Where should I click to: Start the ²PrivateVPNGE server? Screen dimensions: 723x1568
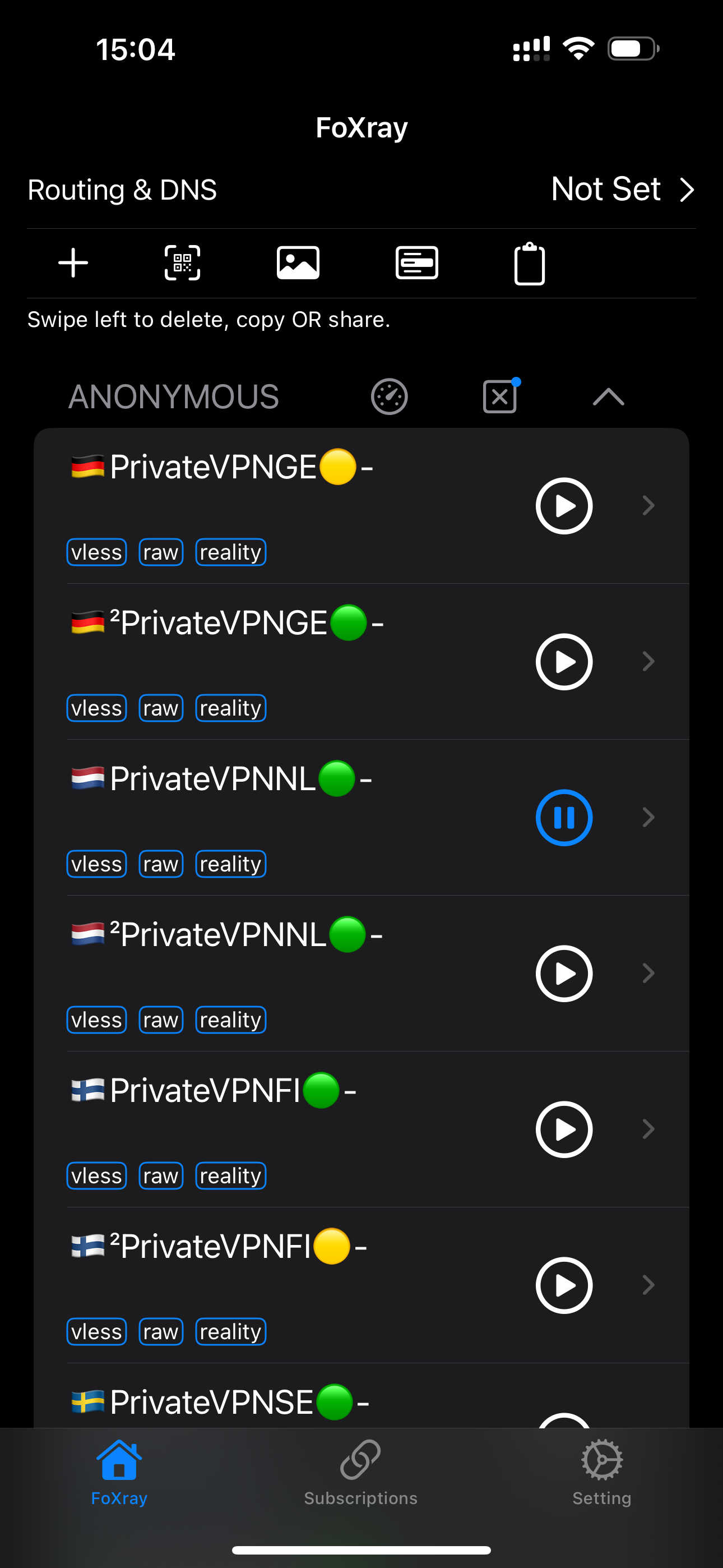564,662
